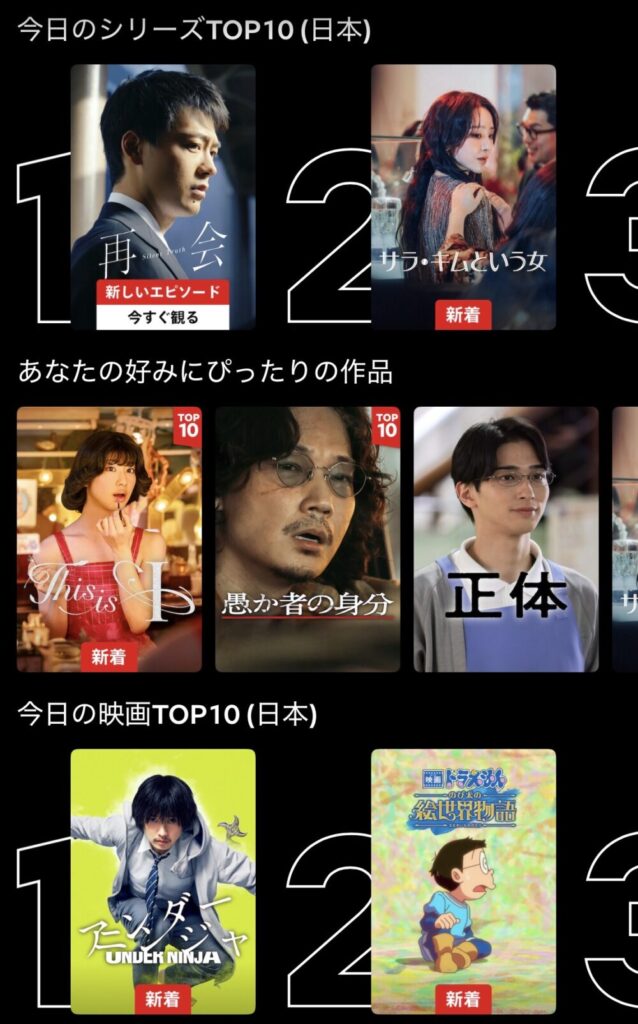Open 愚か者の身分 recommendation

click(x=307, y=538)
